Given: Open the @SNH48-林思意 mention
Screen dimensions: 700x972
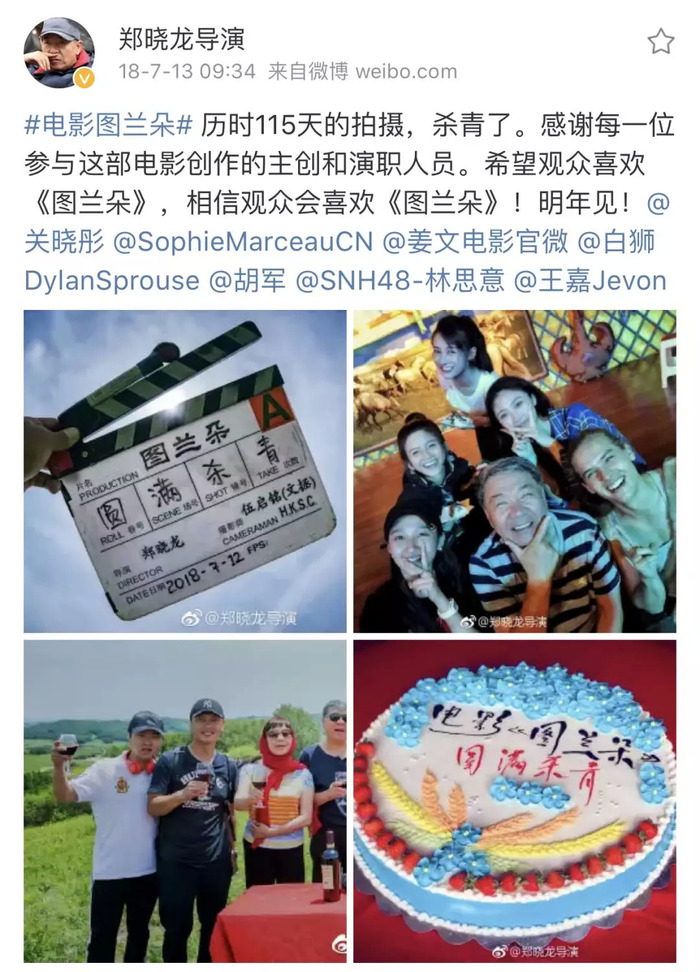Looking at the screenshot, I should point(399,280).
